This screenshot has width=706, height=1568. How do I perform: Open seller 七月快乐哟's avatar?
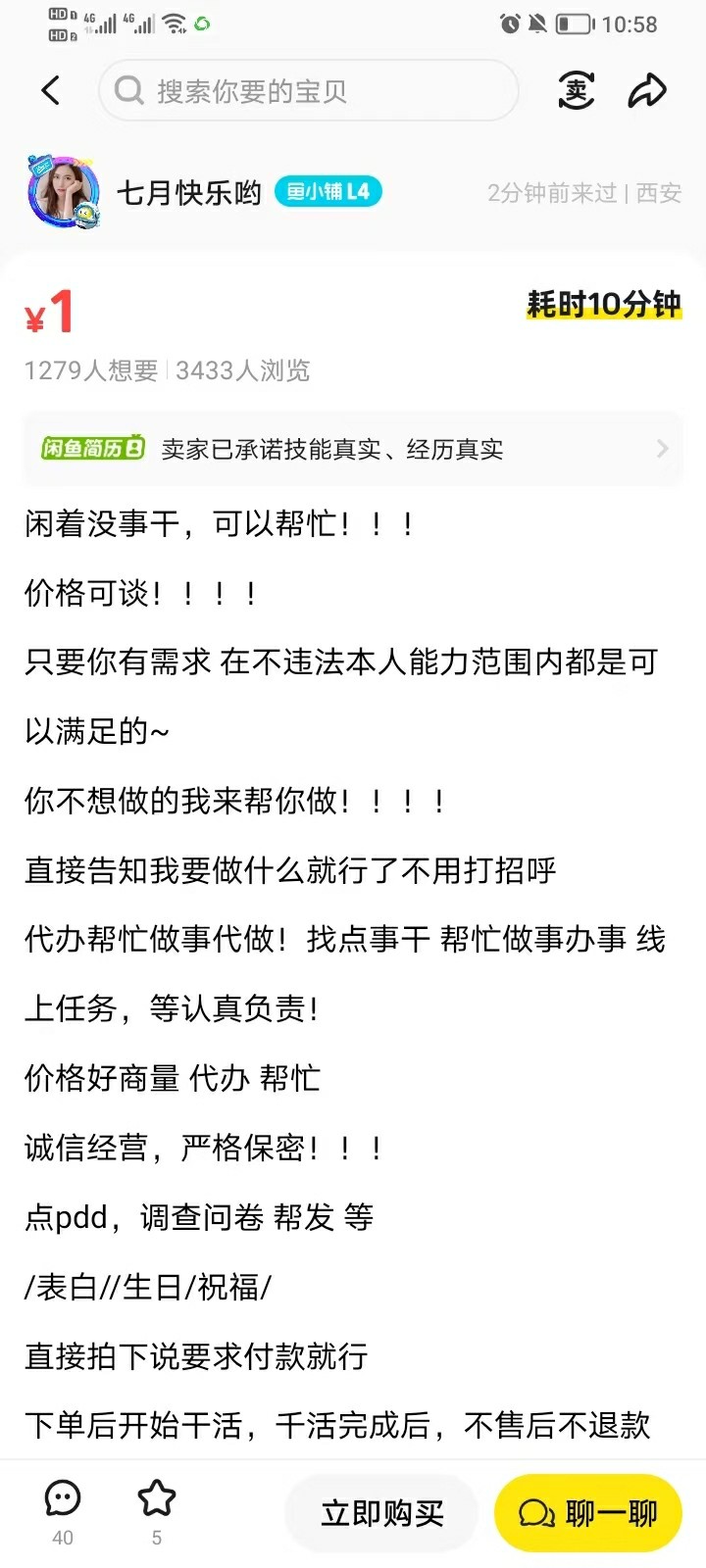pos(65,191)
